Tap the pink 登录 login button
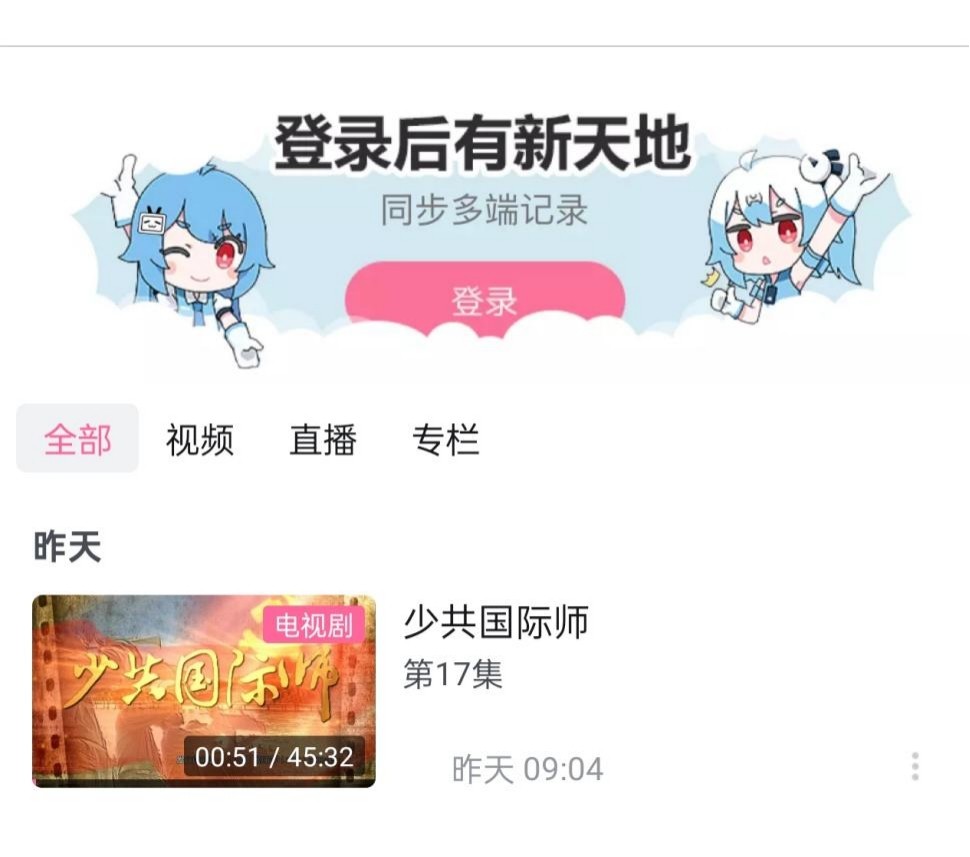970x857 pixels. click(485, 300)
